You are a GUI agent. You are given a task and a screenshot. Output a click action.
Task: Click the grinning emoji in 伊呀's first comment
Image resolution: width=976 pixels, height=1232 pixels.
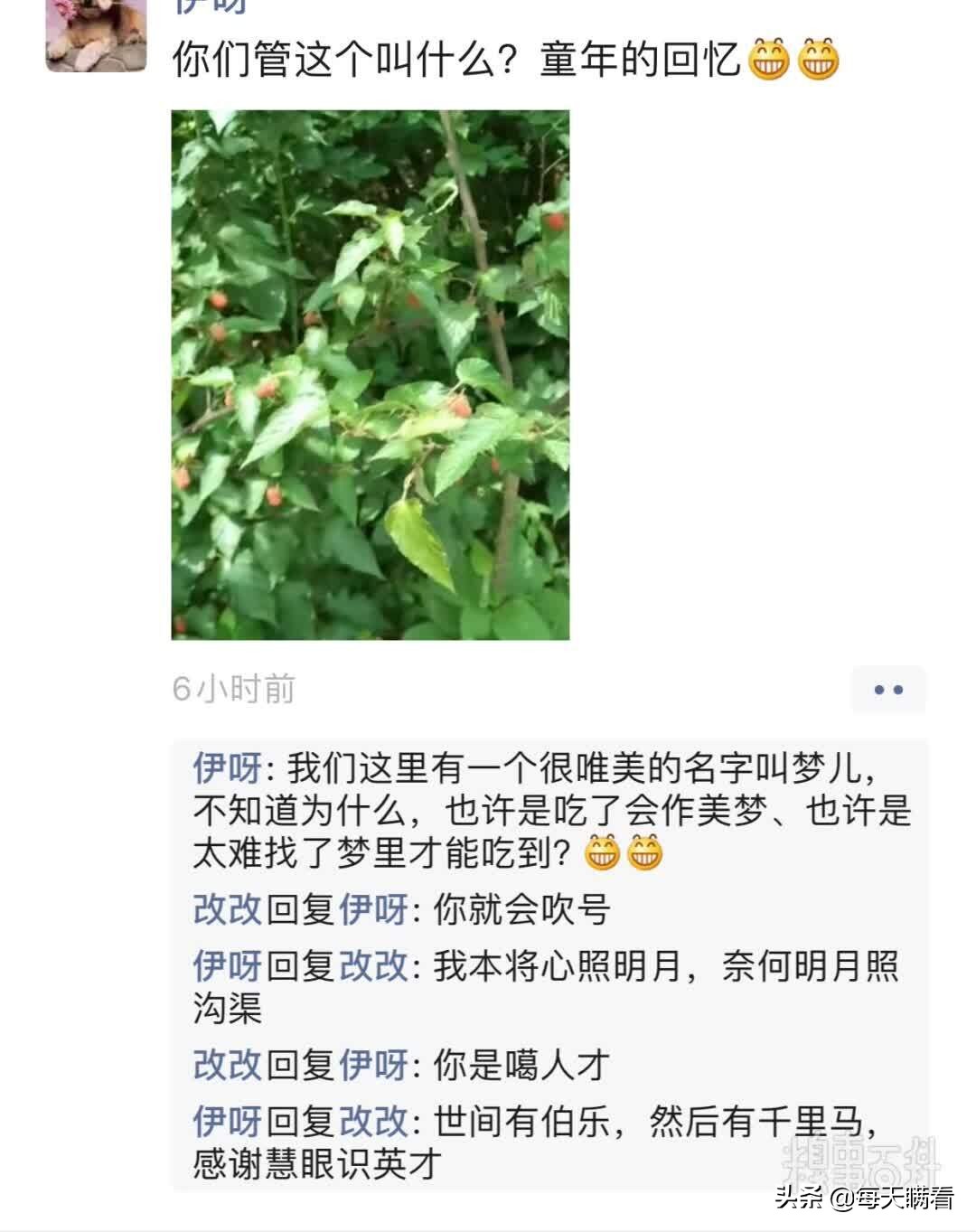coord(600,852)
